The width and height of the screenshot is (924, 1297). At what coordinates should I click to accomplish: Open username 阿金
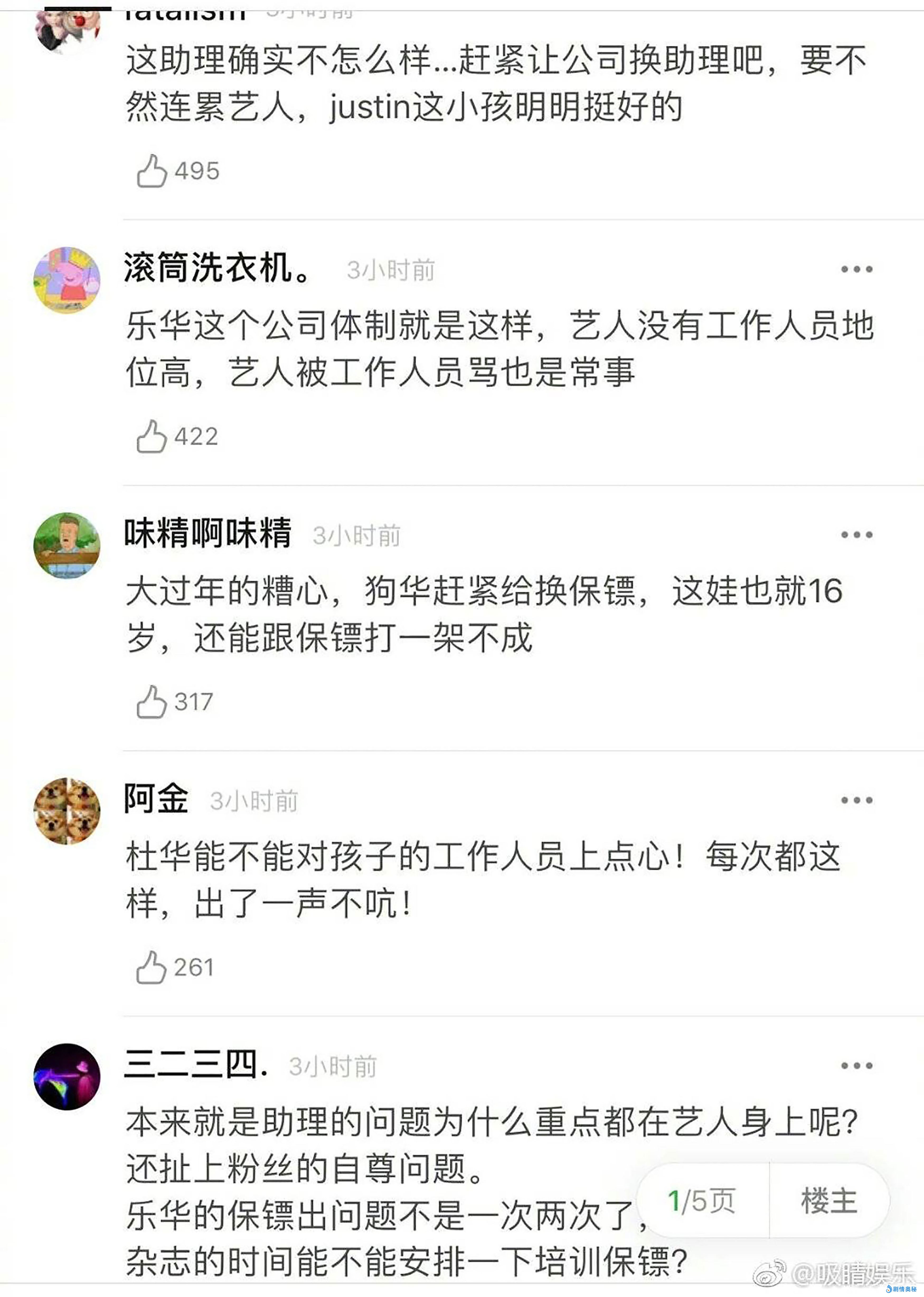click(156, 799)
